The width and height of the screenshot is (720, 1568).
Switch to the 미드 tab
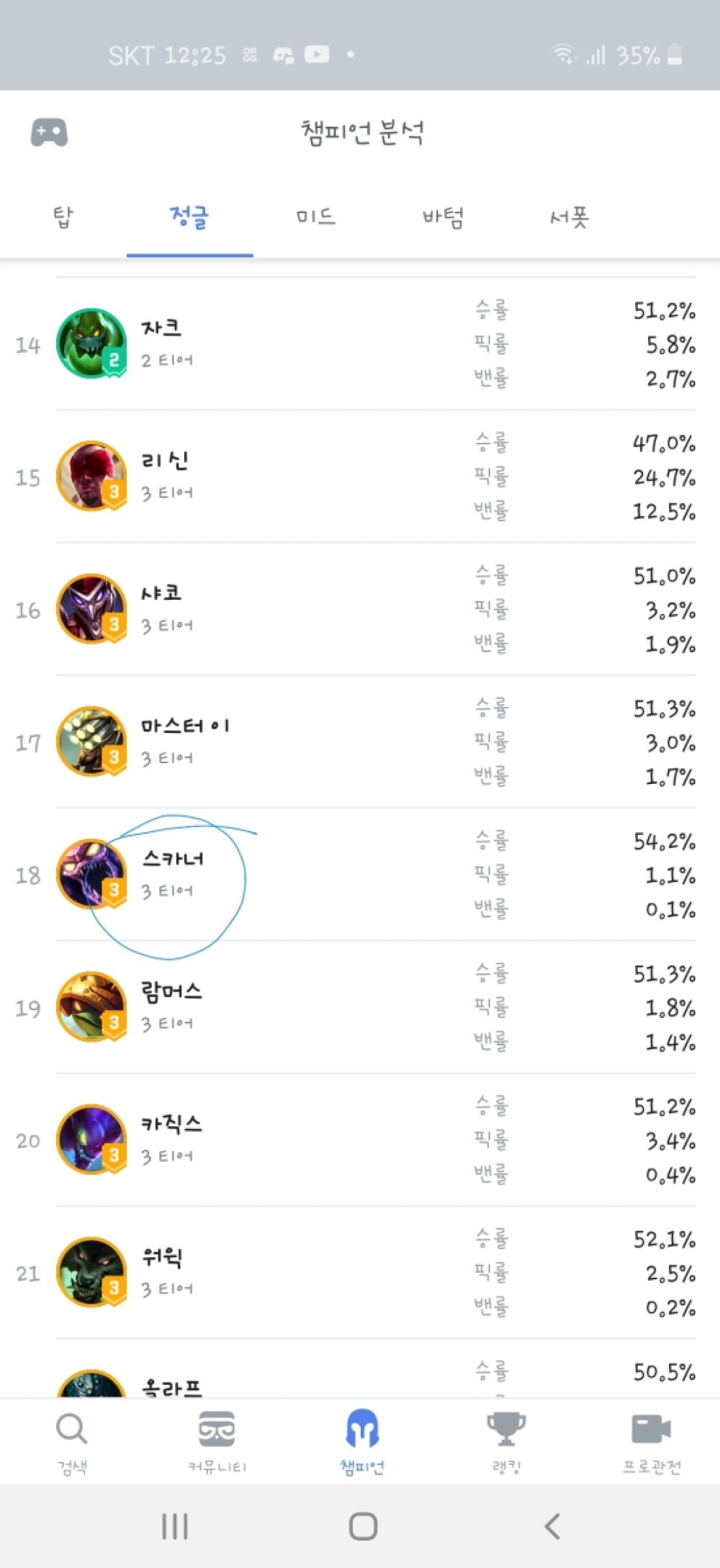coord(316,217)
